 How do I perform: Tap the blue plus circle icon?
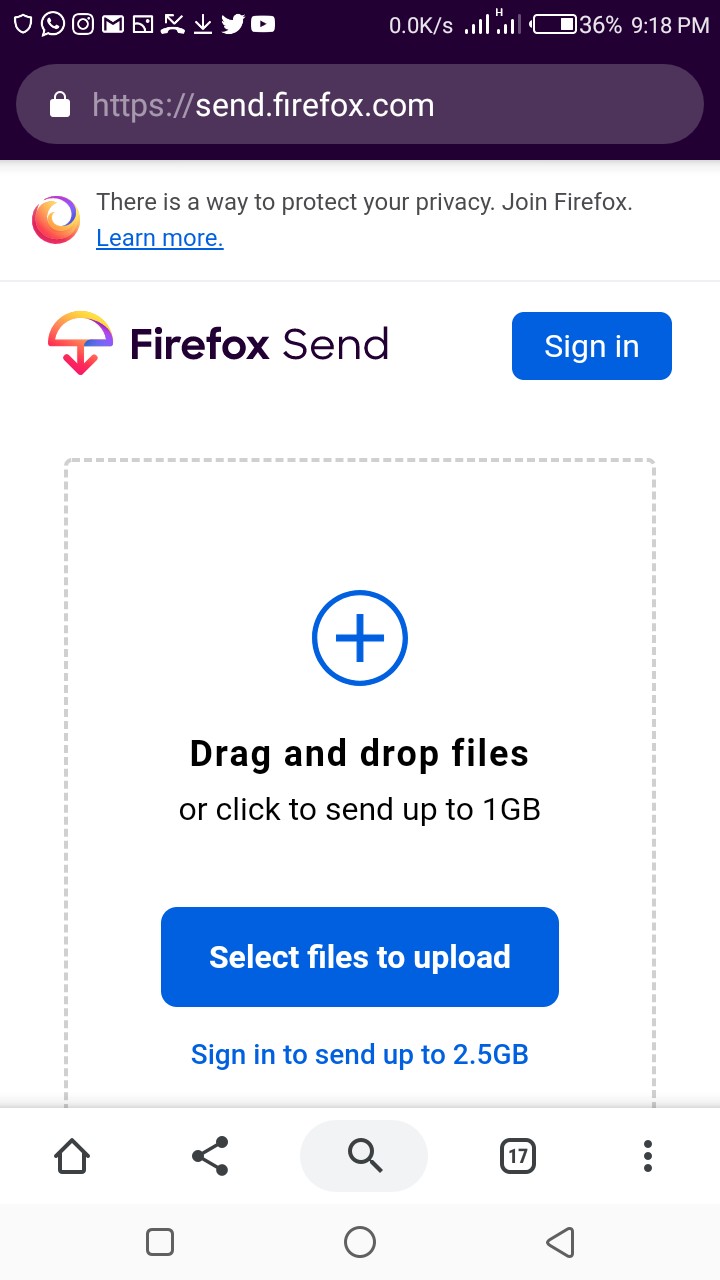pyautogui.click(x=360, y=638)
